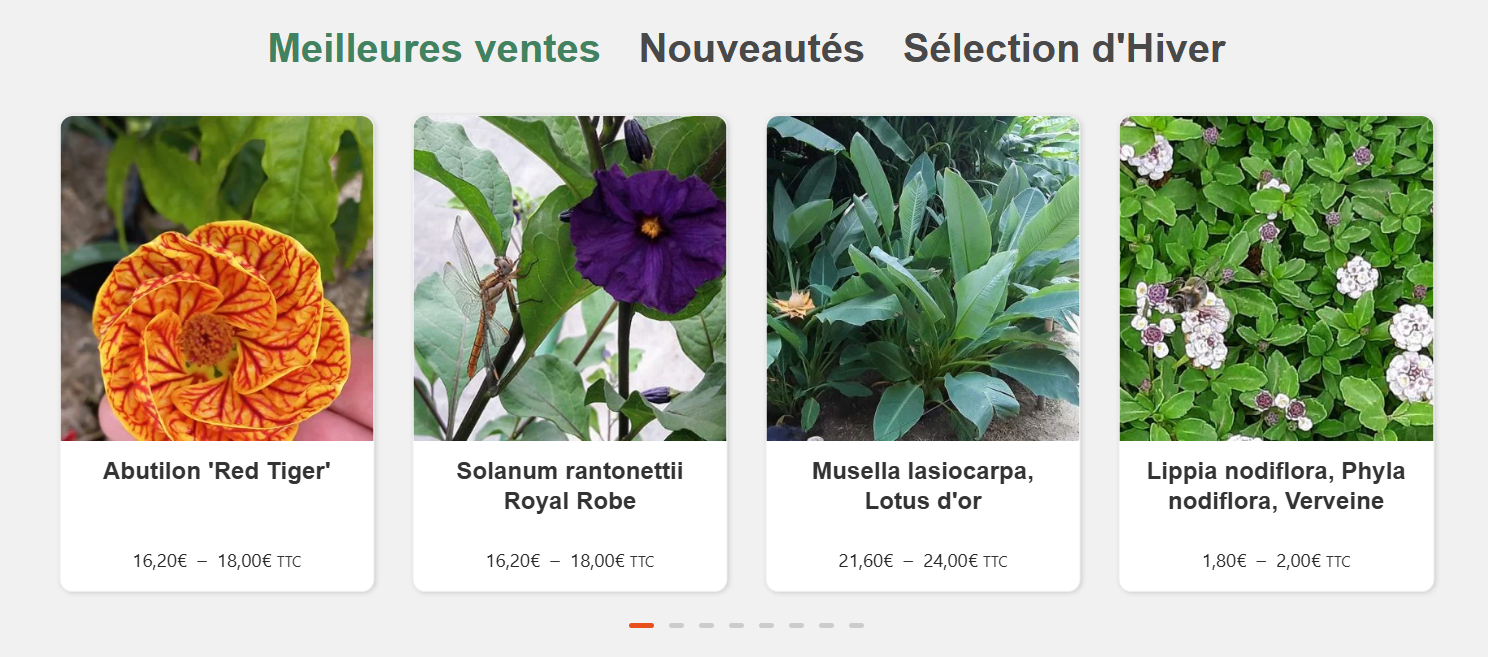Jump to the last carousel page dot
The height and width of the screenshot is (657, 1488).
point(856,626)
